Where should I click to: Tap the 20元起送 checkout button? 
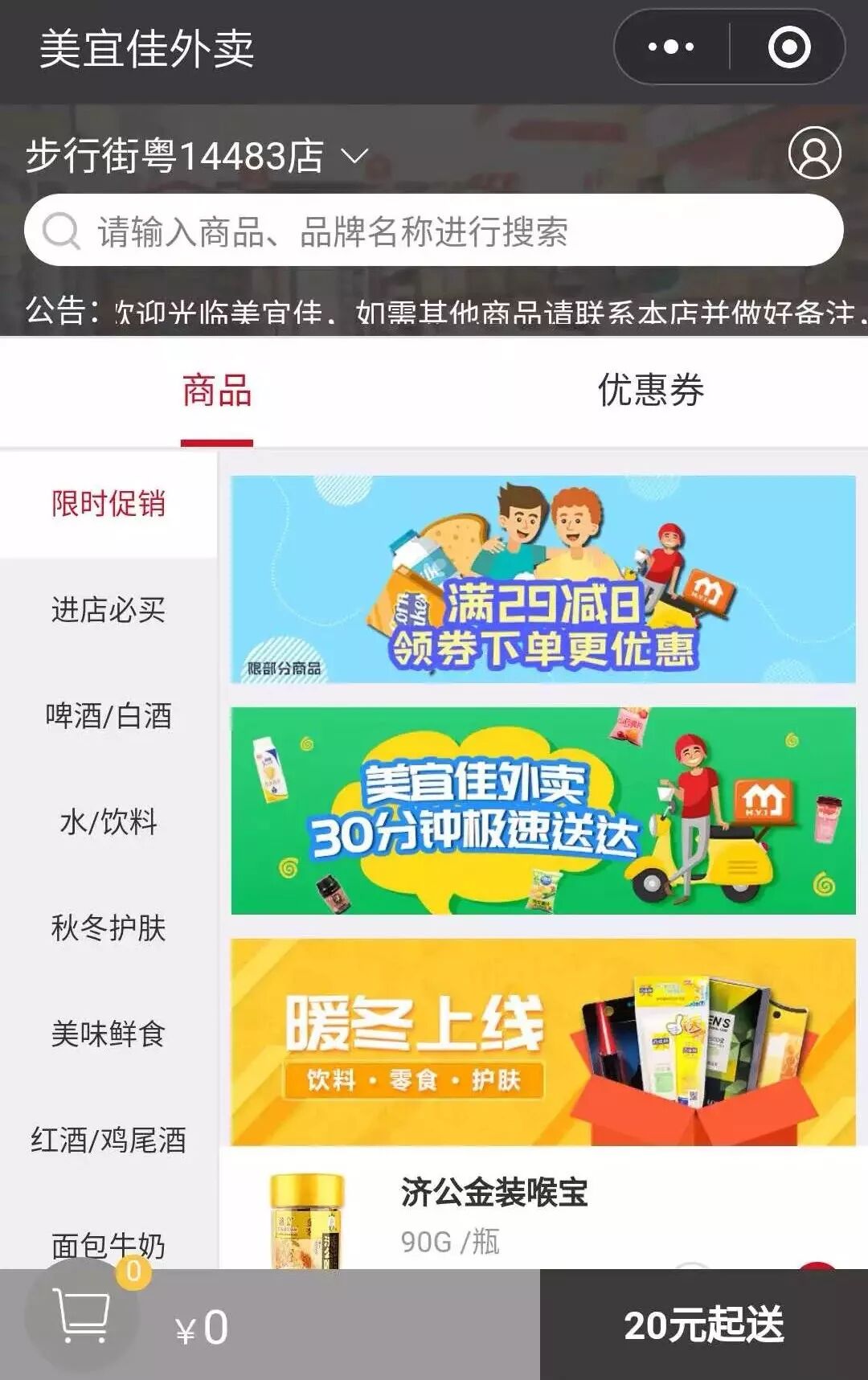[703, 1325]
